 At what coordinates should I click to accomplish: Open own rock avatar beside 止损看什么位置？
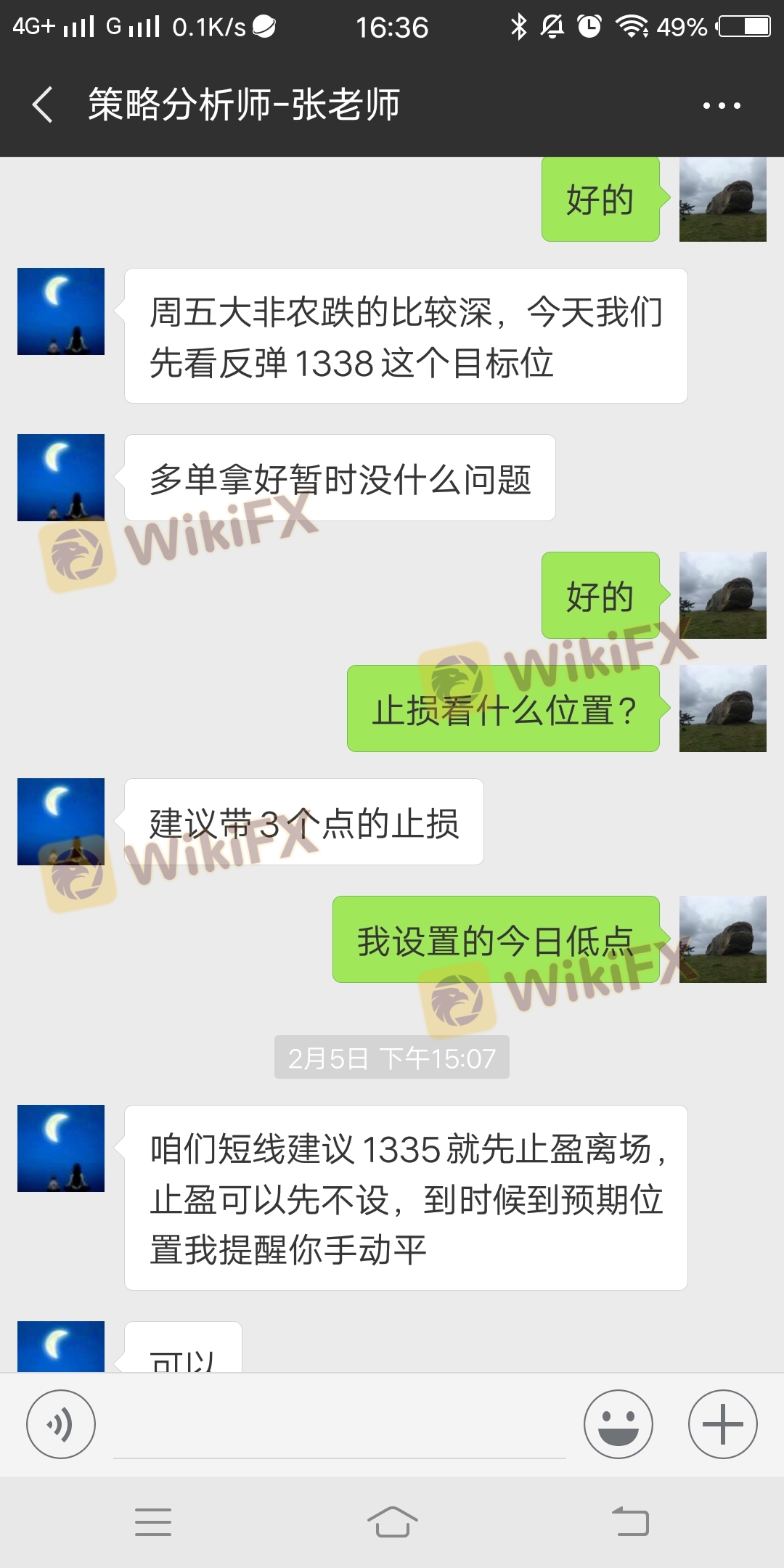click(x=723, y=709)
